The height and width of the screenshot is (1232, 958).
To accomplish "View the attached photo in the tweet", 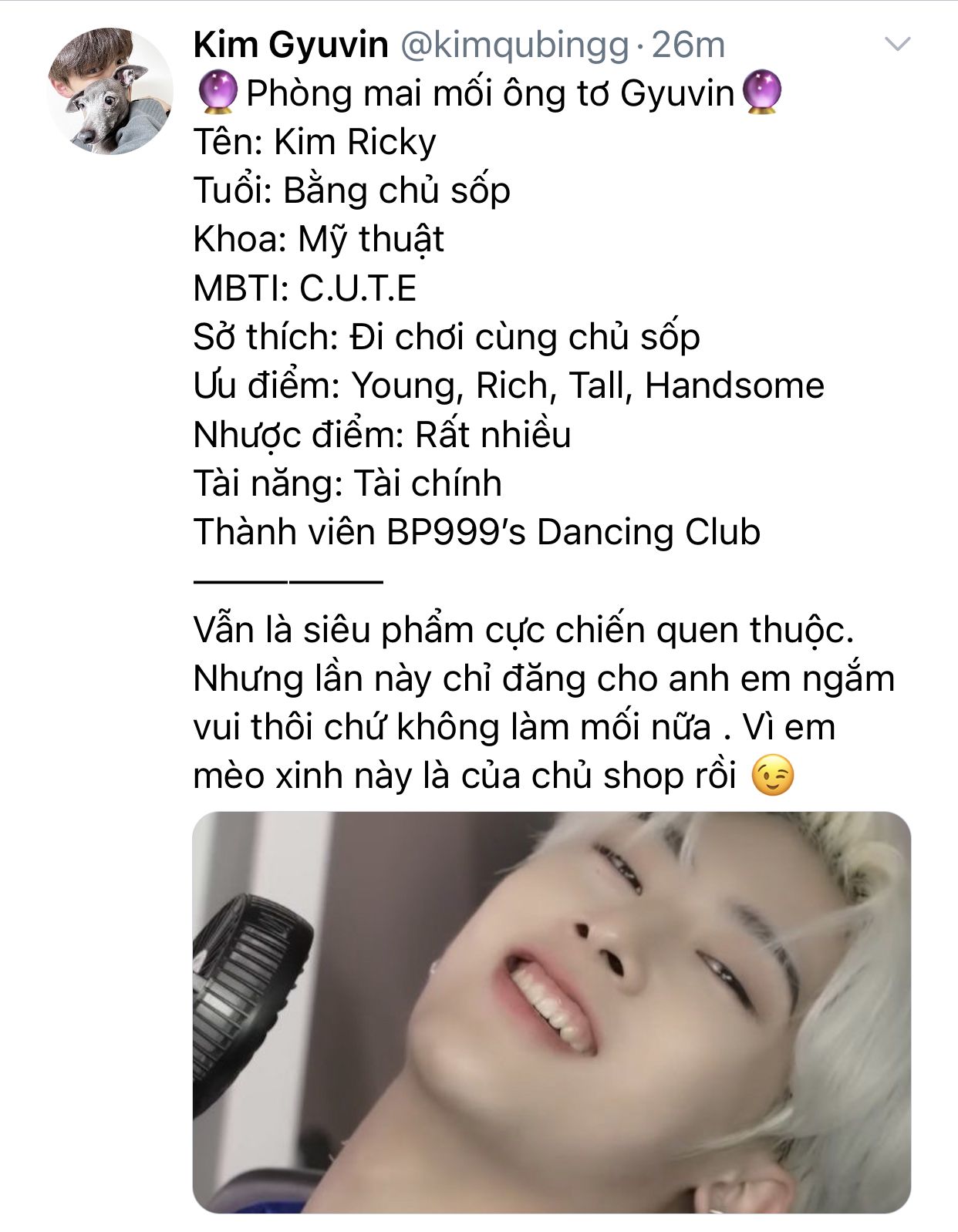I will tap(551, 1012).
